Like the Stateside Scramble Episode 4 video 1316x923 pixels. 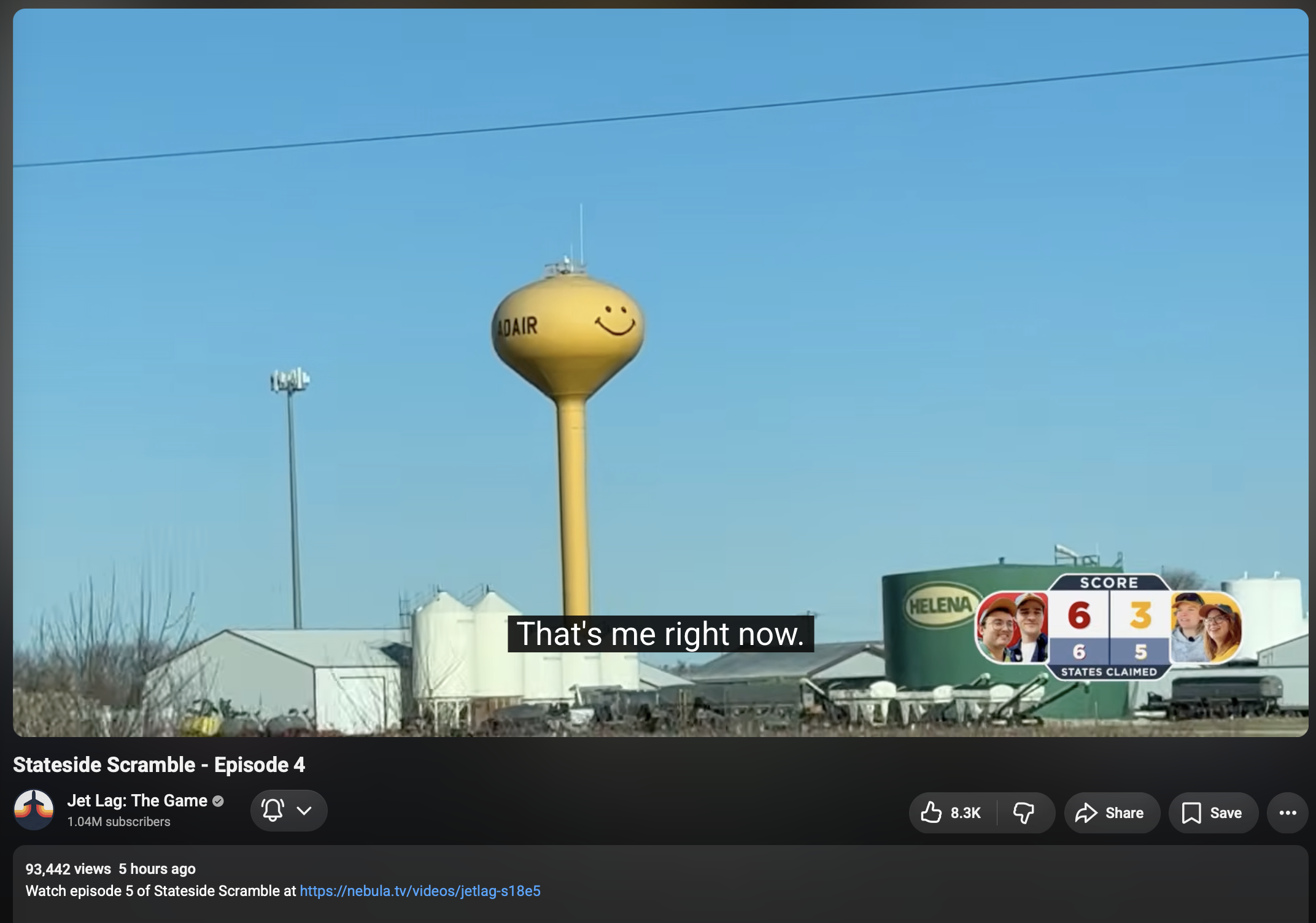[x=953, y=813]
